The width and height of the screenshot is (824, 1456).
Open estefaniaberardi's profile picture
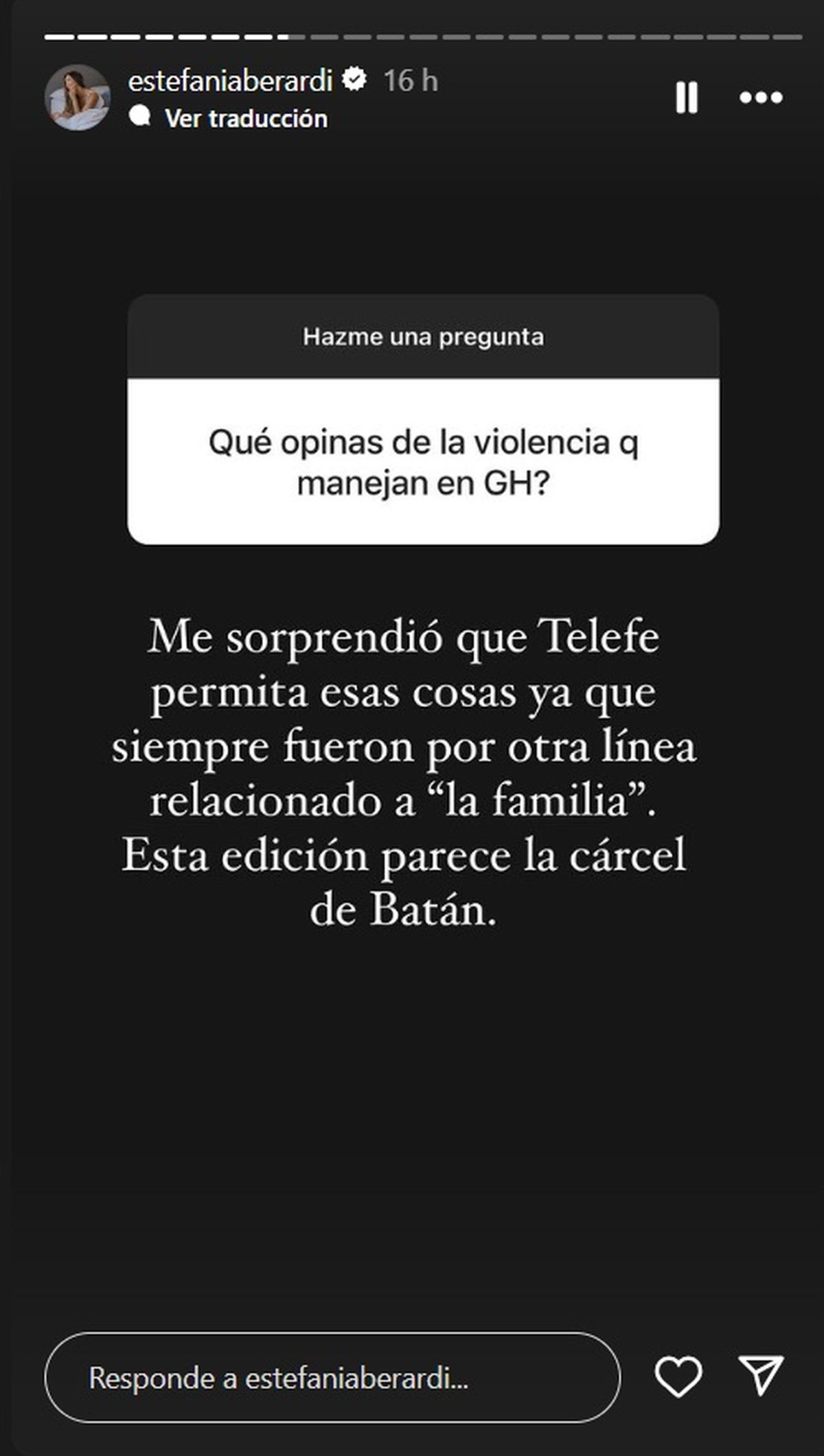(x=78, y=97)
